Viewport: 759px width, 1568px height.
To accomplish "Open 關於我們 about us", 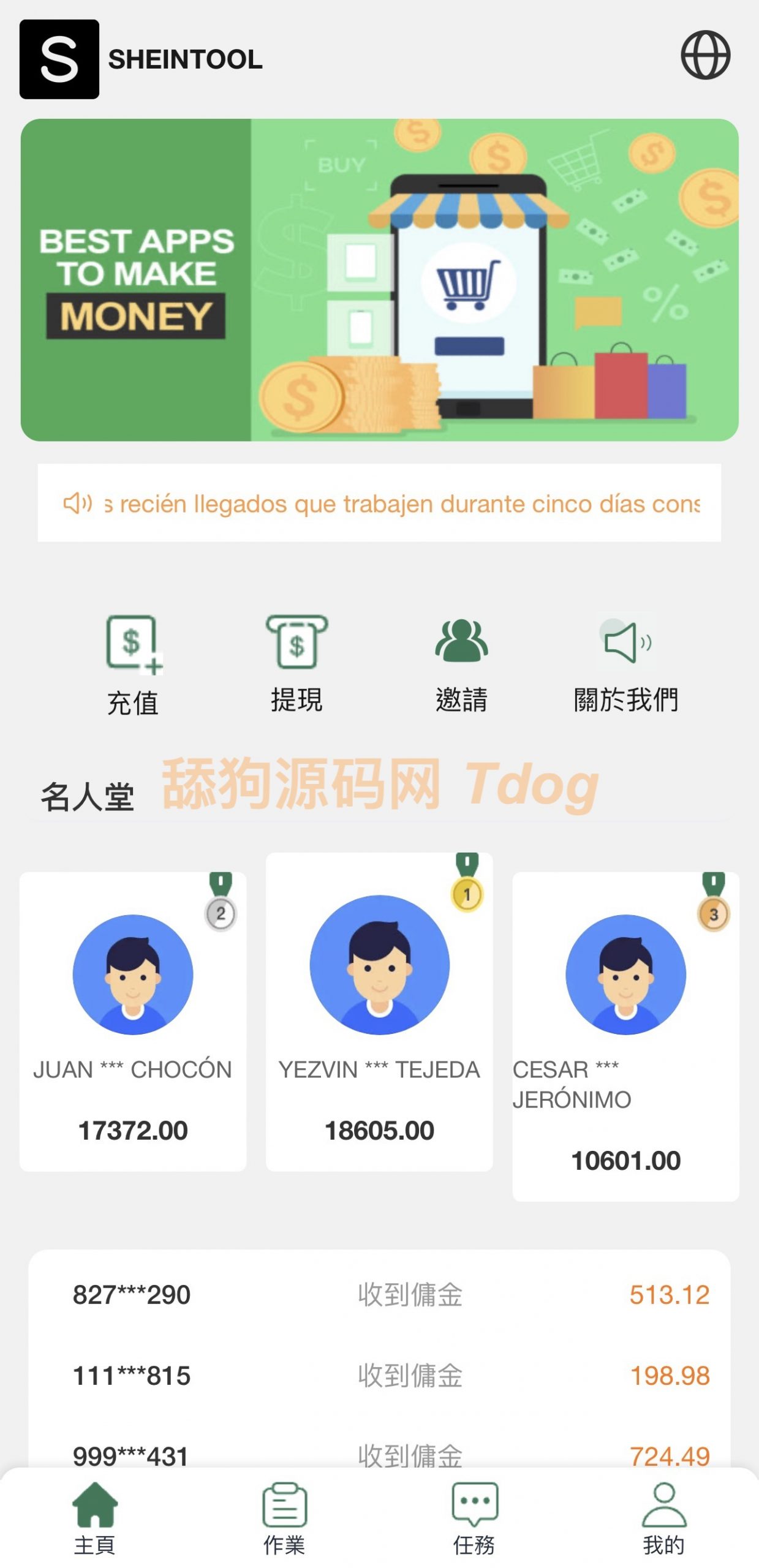I will [x=625, y=663].
